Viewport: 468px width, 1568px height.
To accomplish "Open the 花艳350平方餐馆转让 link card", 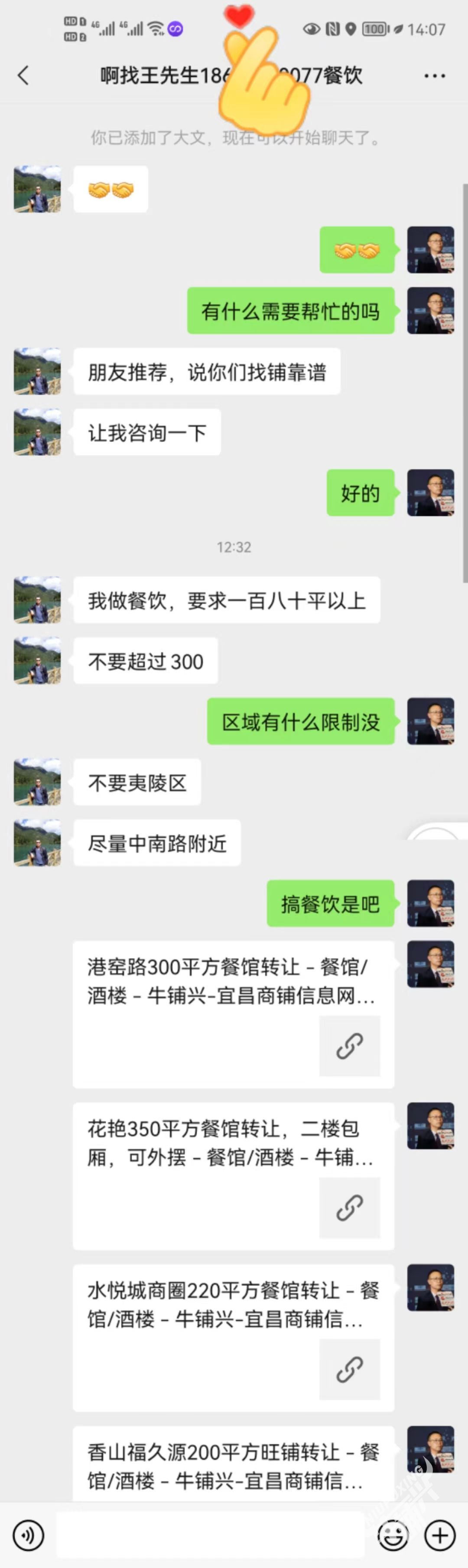I will pyautogui.click(x=233, y=1175).
